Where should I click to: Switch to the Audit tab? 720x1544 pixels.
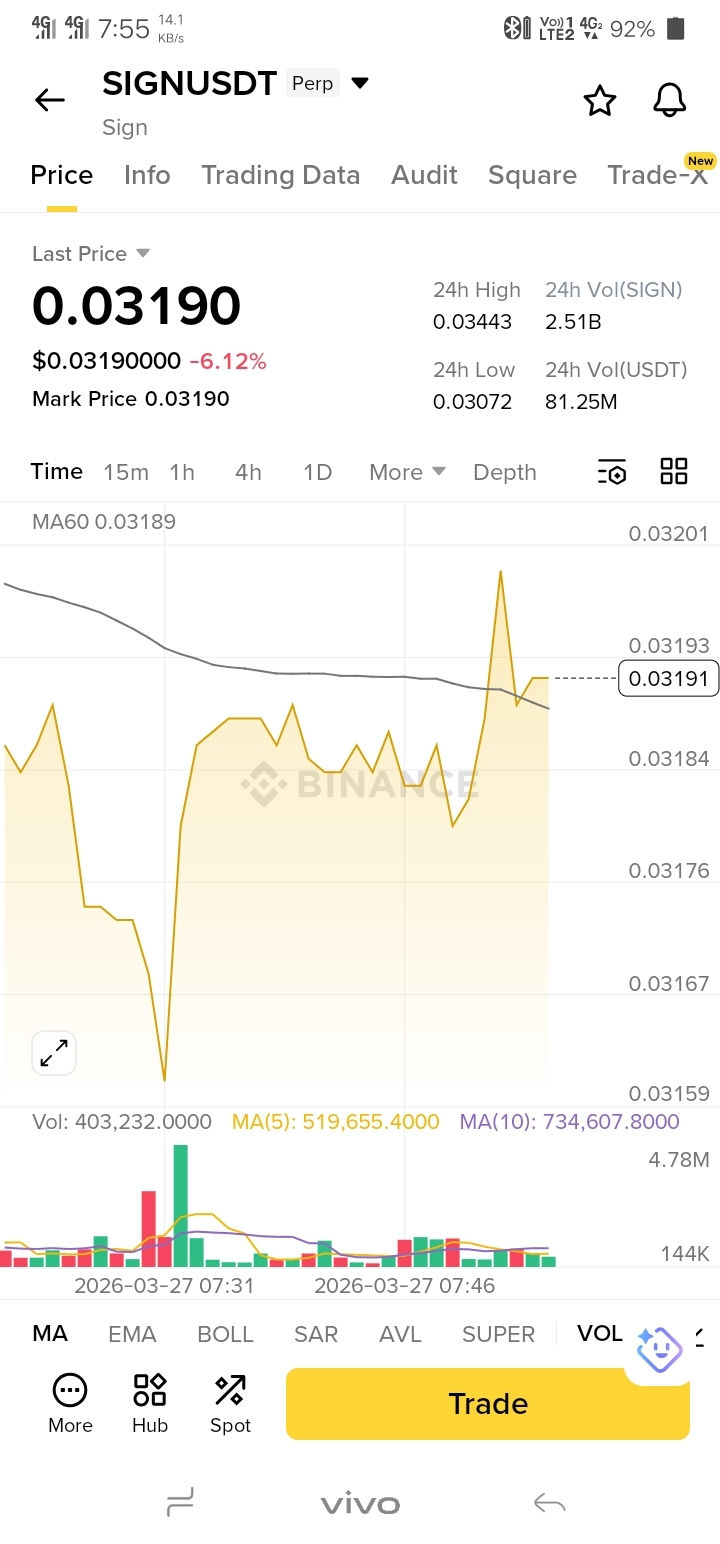coord(424,175)
